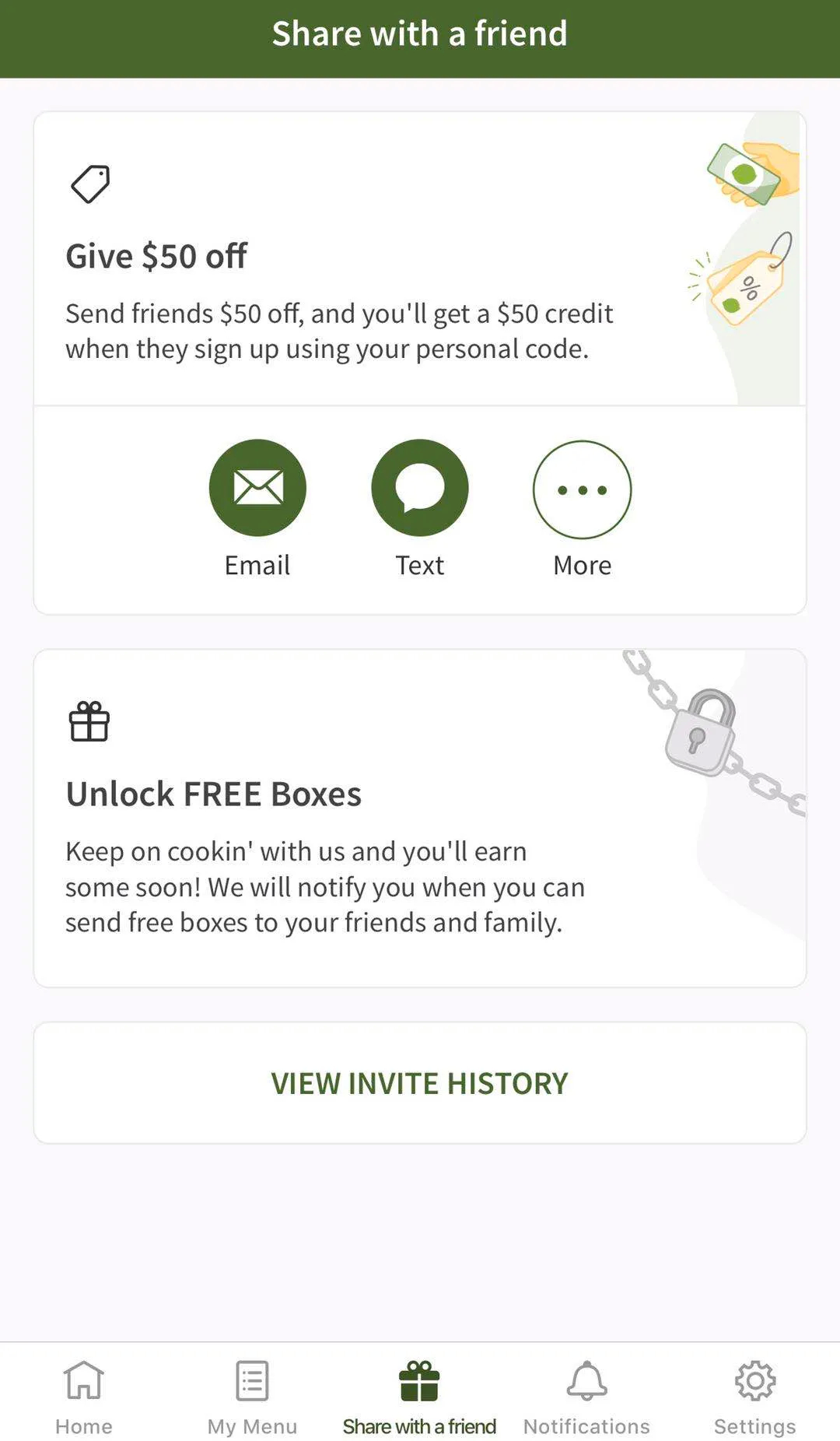Open the Notifications tab
840x1441 pixels.
coord(587,1396)
